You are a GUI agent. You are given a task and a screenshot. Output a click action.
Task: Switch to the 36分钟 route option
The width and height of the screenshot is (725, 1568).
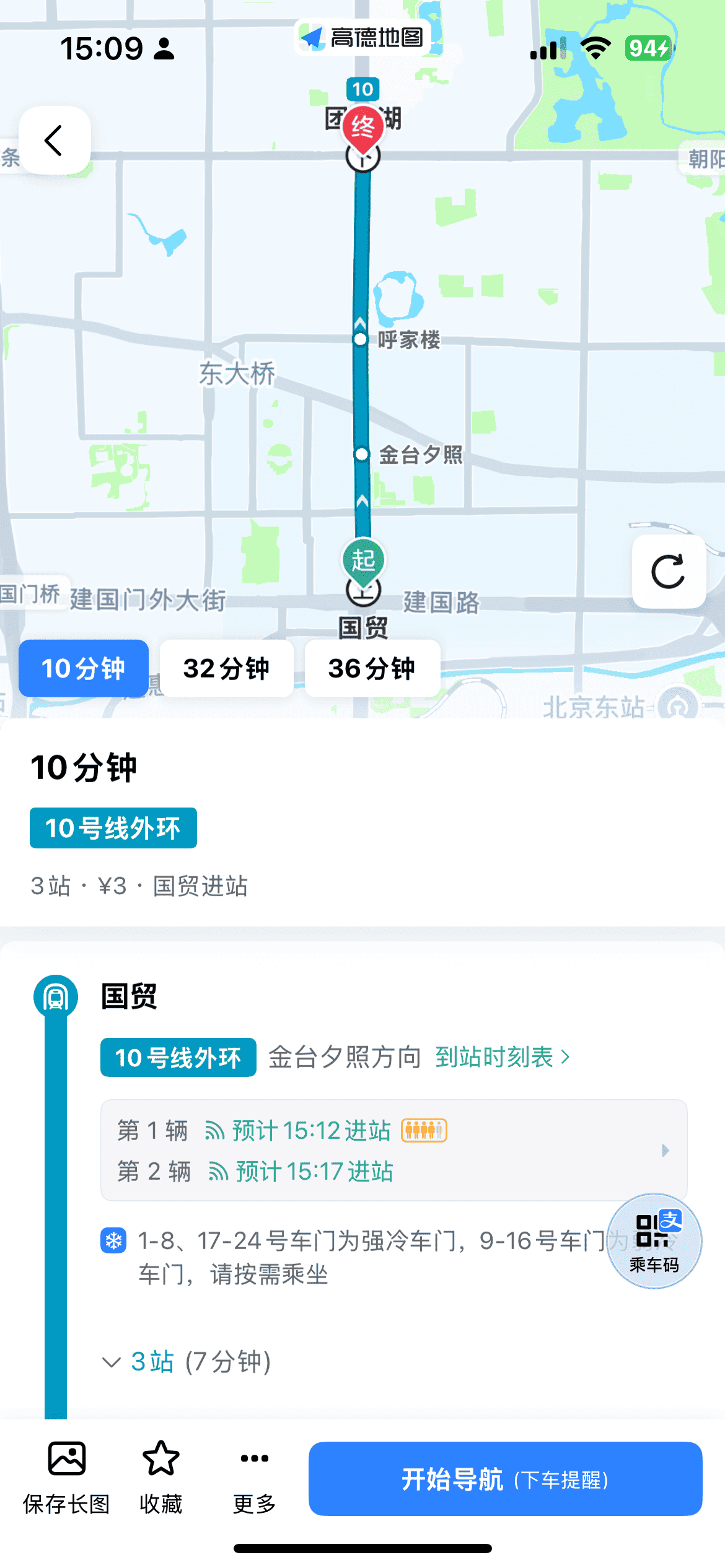click(x=372, y=669)
